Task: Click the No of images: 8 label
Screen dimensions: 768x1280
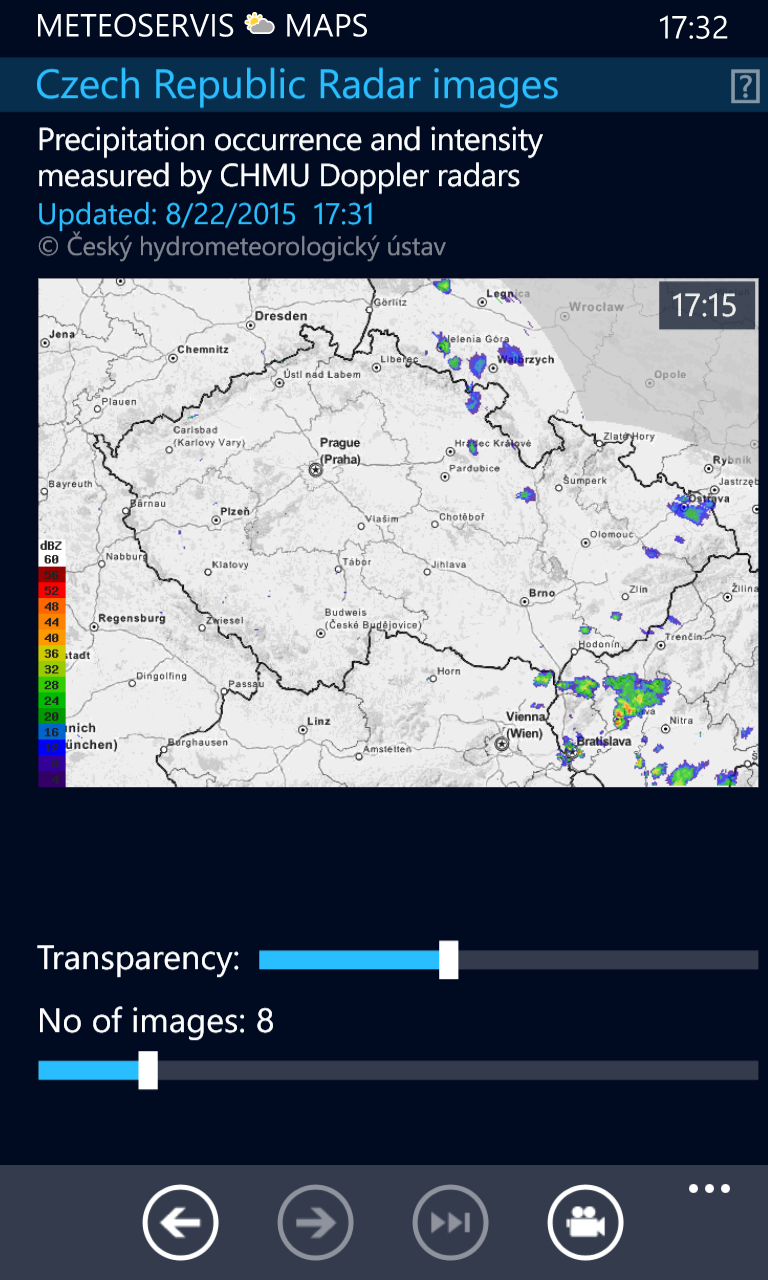Action: (x=155, y=1021)
